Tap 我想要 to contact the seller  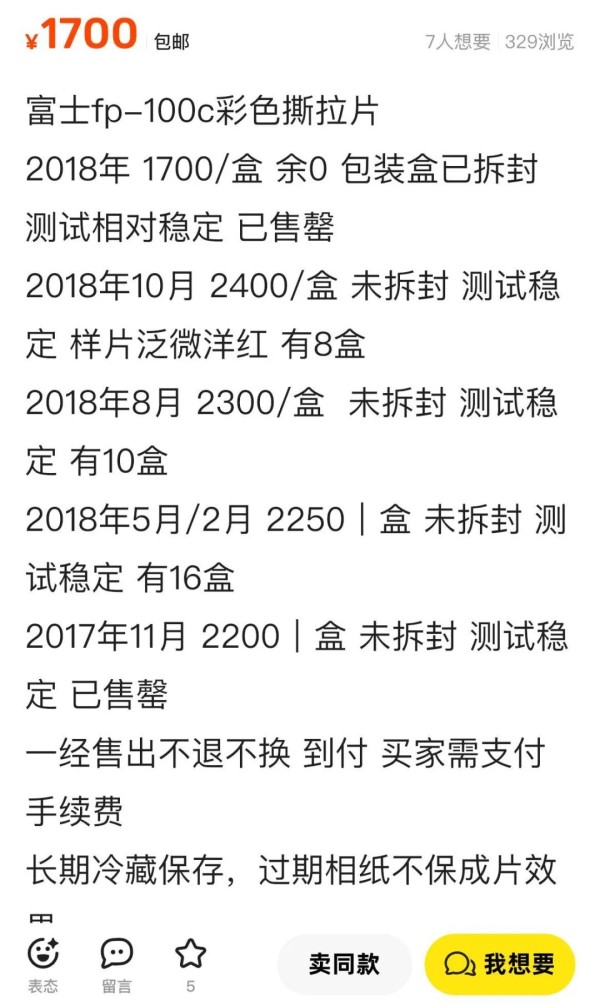coord(499,964)
